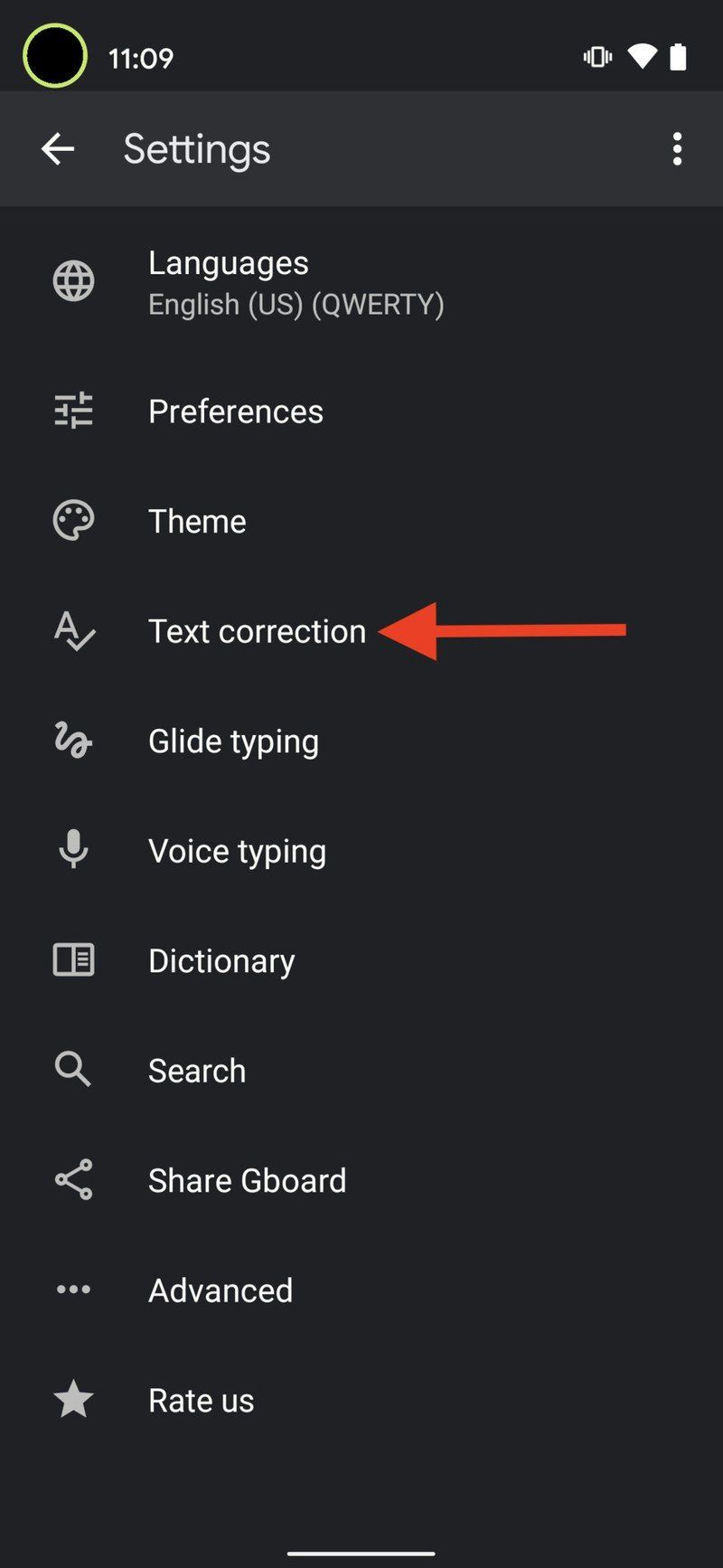Tap the back arrow to exit Settings
This screenshot has width=723, height=1568.
tap(58, 149)
